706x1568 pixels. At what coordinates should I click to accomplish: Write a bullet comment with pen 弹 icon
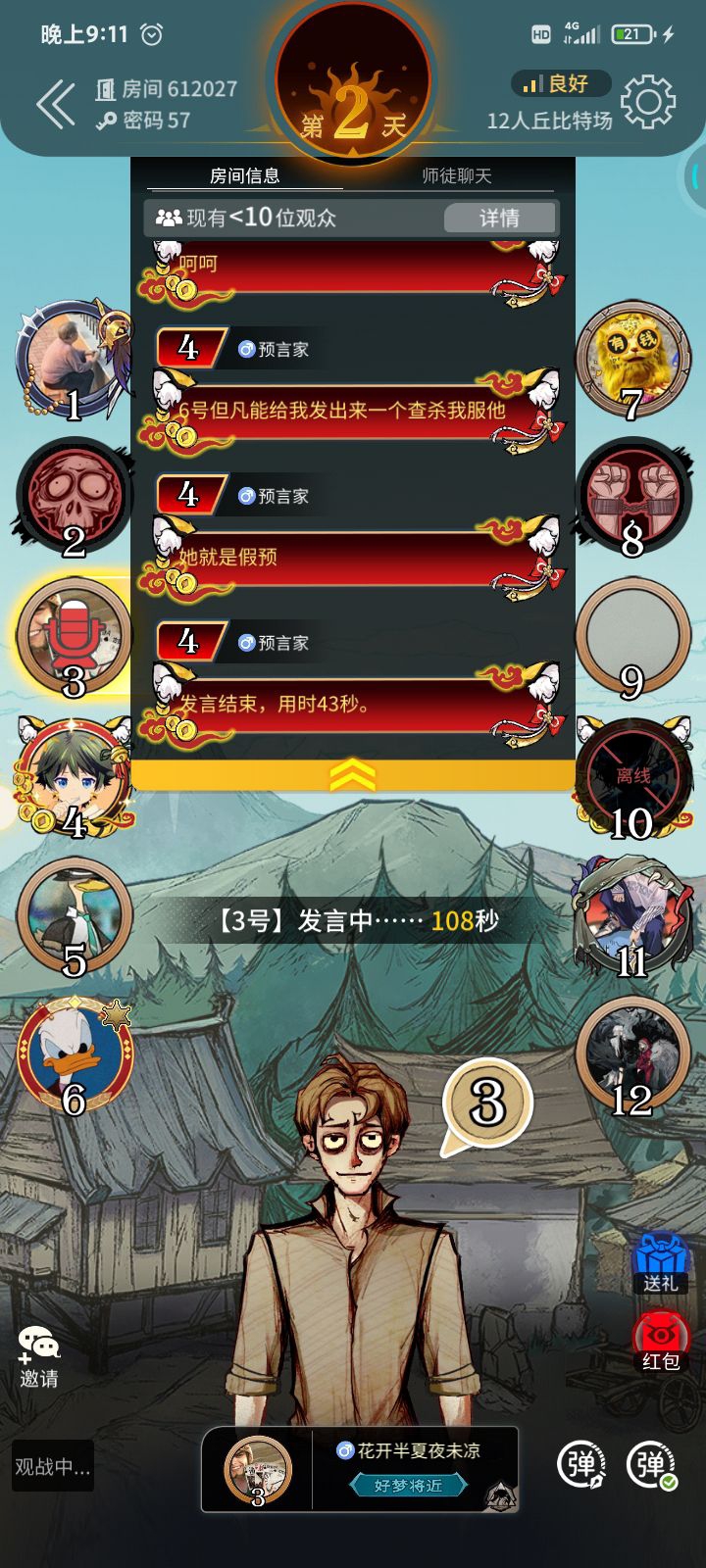point(581,1465)
